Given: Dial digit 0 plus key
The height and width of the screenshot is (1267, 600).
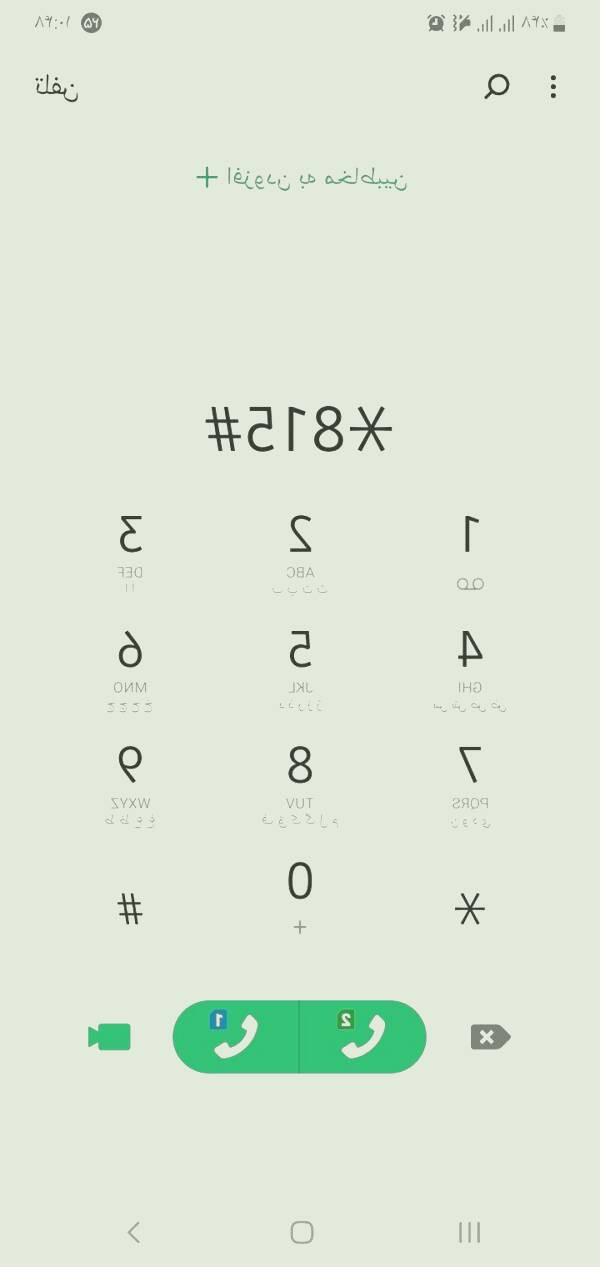Looking at the screenshot, I should (x=300, y=895).
